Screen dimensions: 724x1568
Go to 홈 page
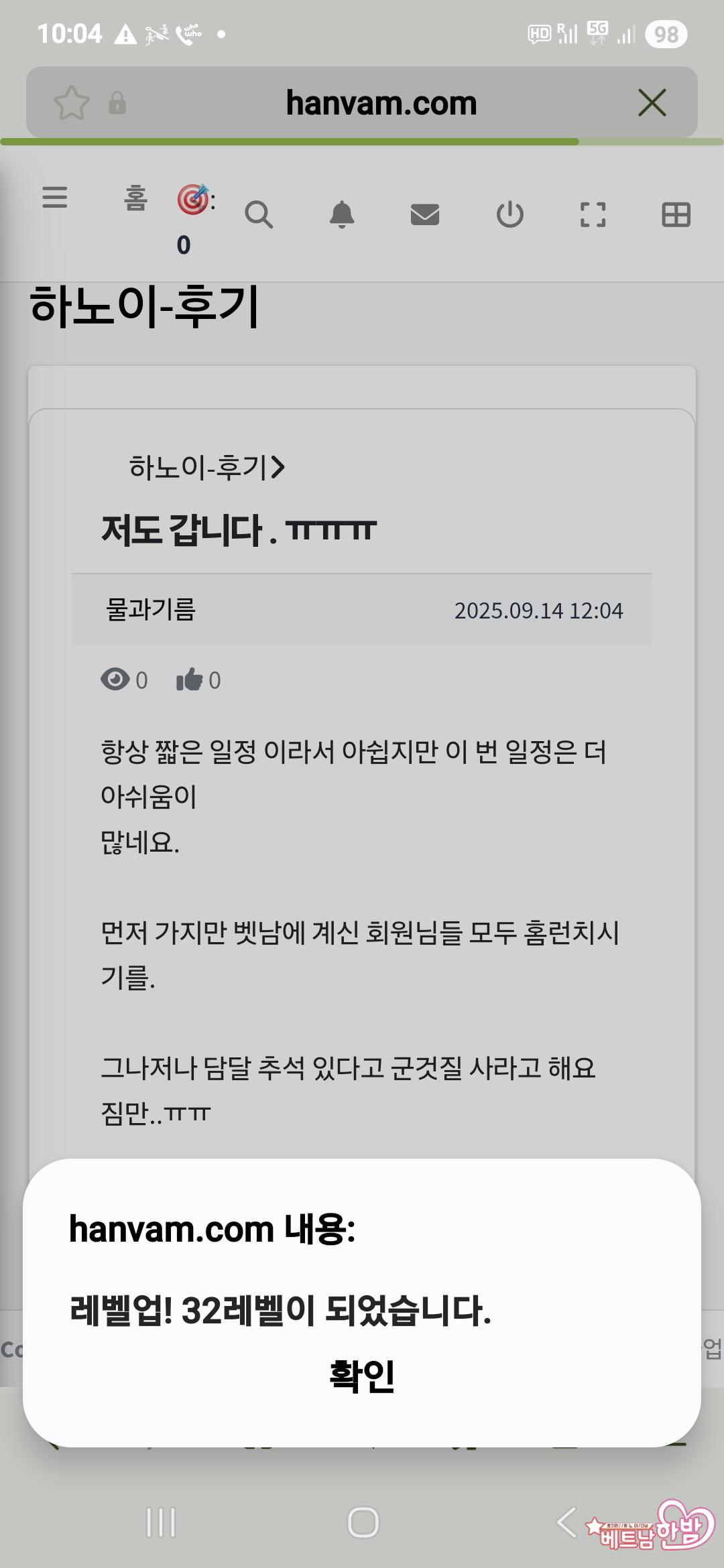click(135, 198)
